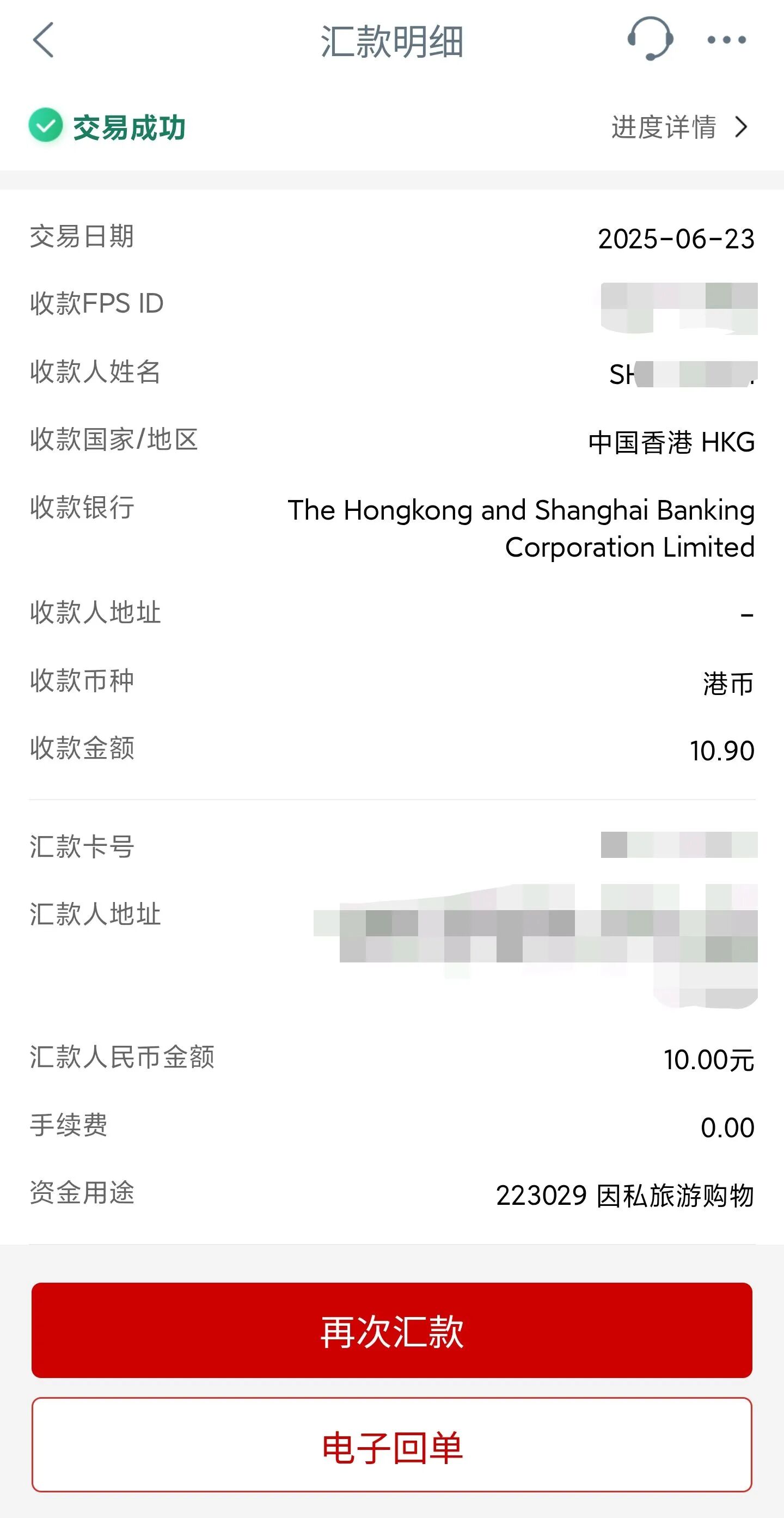Tap 再次汇款 to remit again
The image size is (784, 1518).
tap(391, 1330)
